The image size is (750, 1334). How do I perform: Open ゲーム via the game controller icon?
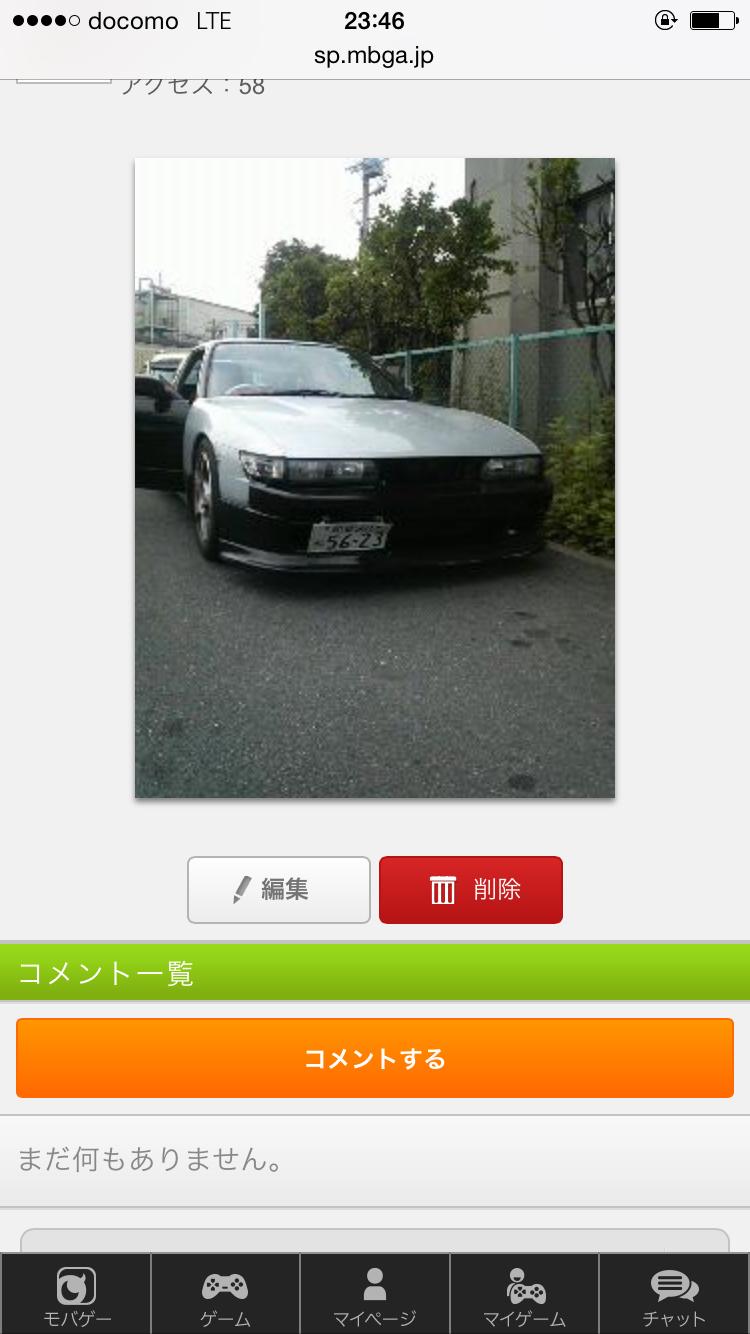tap(225, 1290)
